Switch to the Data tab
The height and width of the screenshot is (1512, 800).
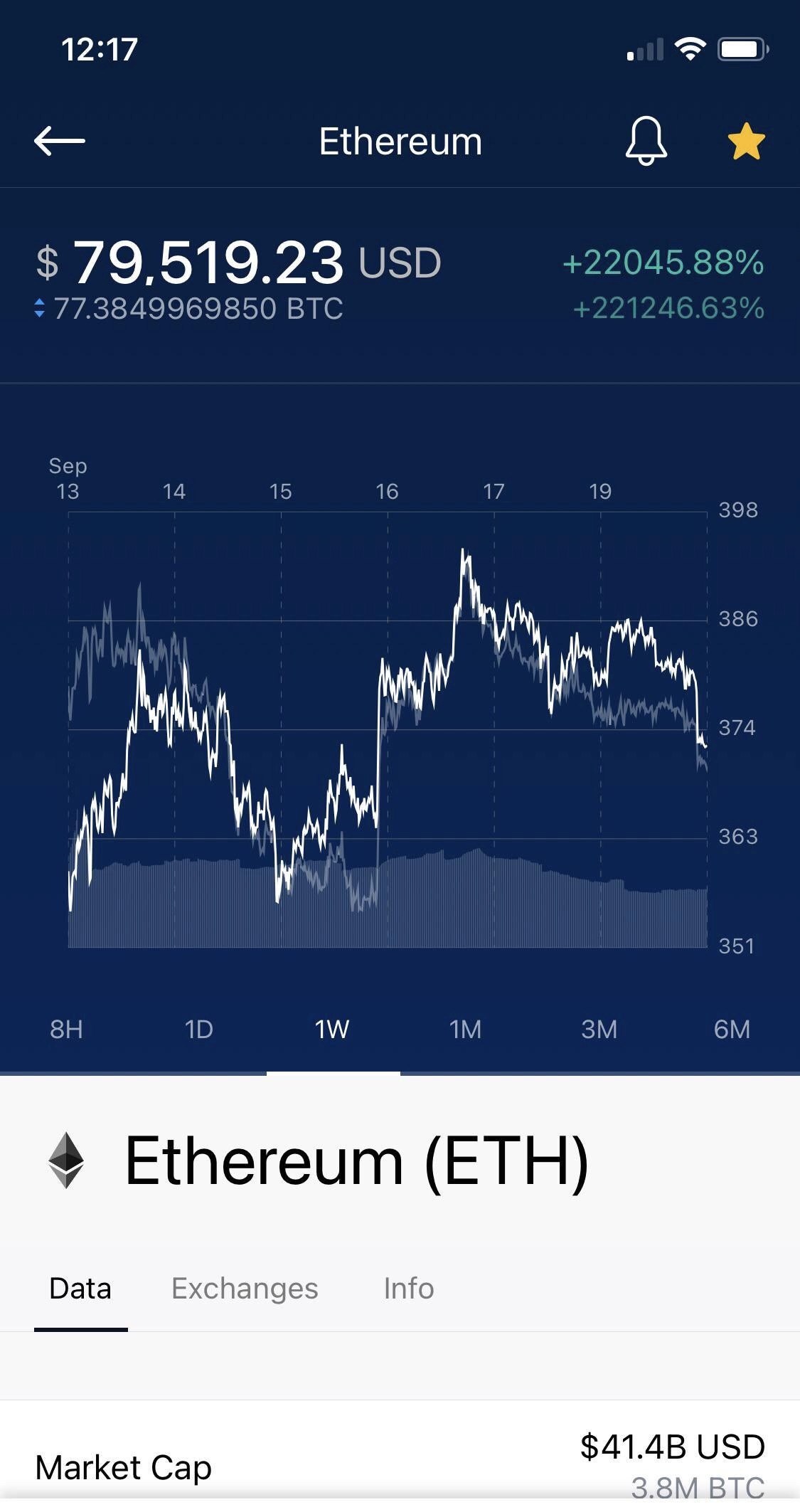click(80, 1289)
